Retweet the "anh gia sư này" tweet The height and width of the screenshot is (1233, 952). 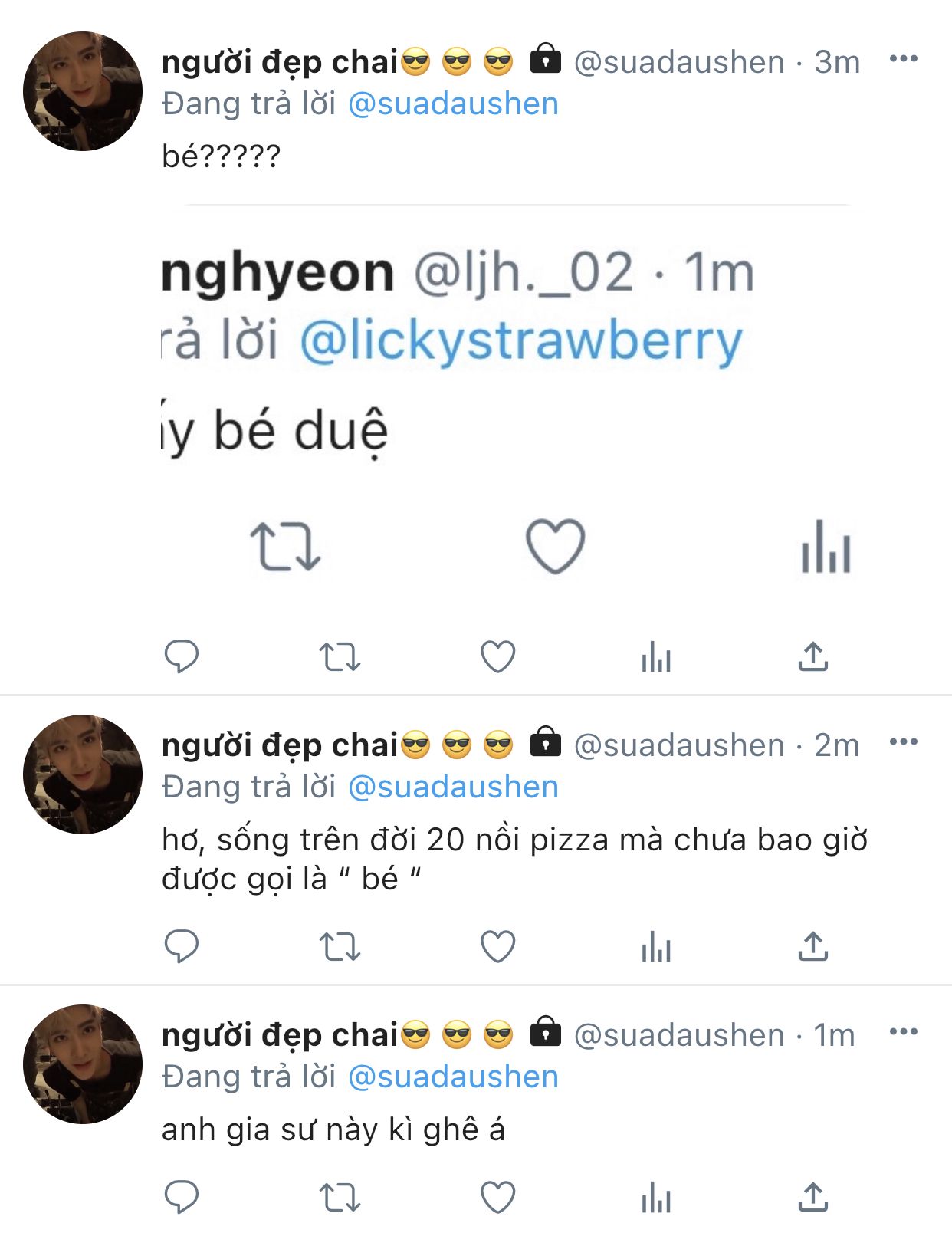click(x=340, y=1198)
